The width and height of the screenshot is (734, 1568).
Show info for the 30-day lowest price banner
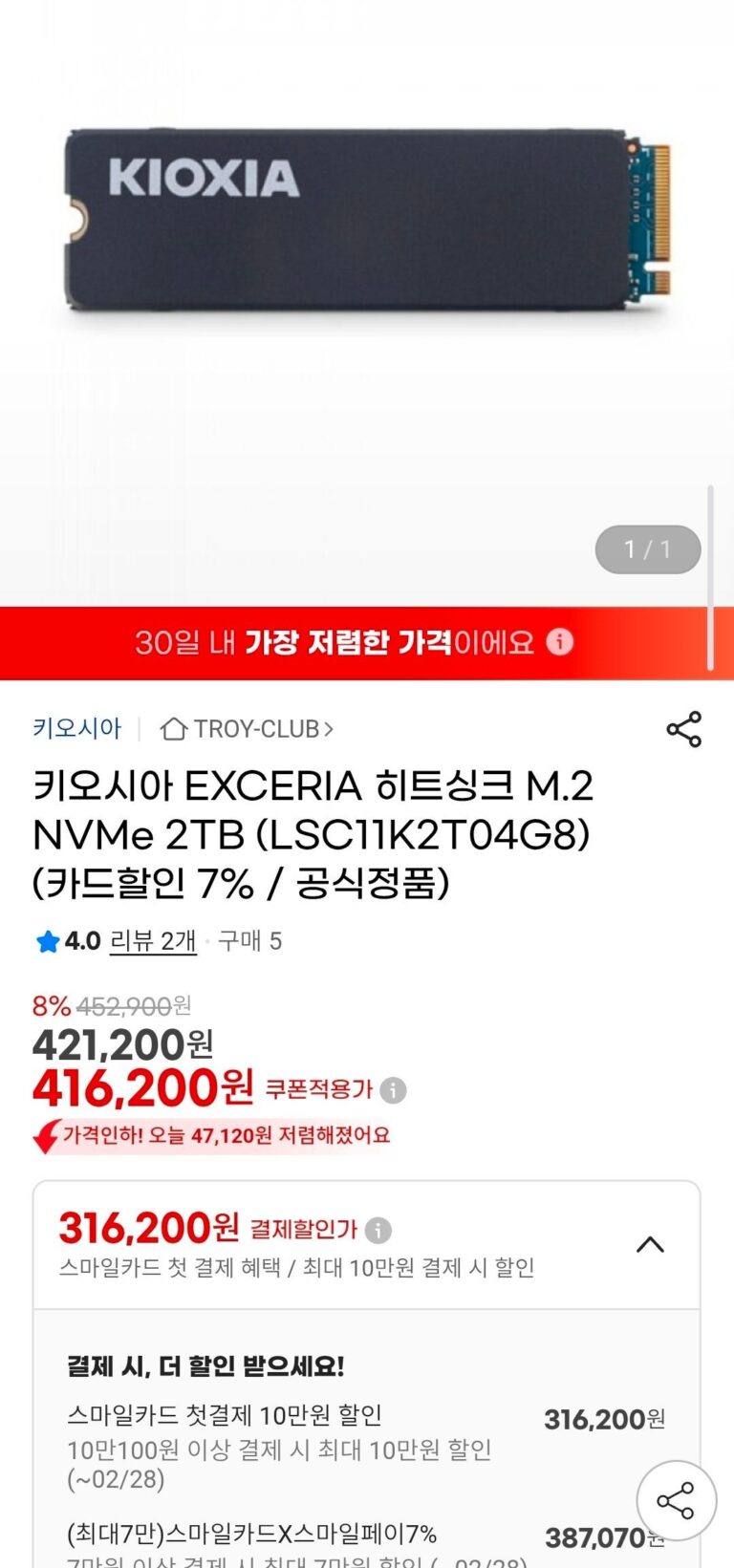pos(560,642)
